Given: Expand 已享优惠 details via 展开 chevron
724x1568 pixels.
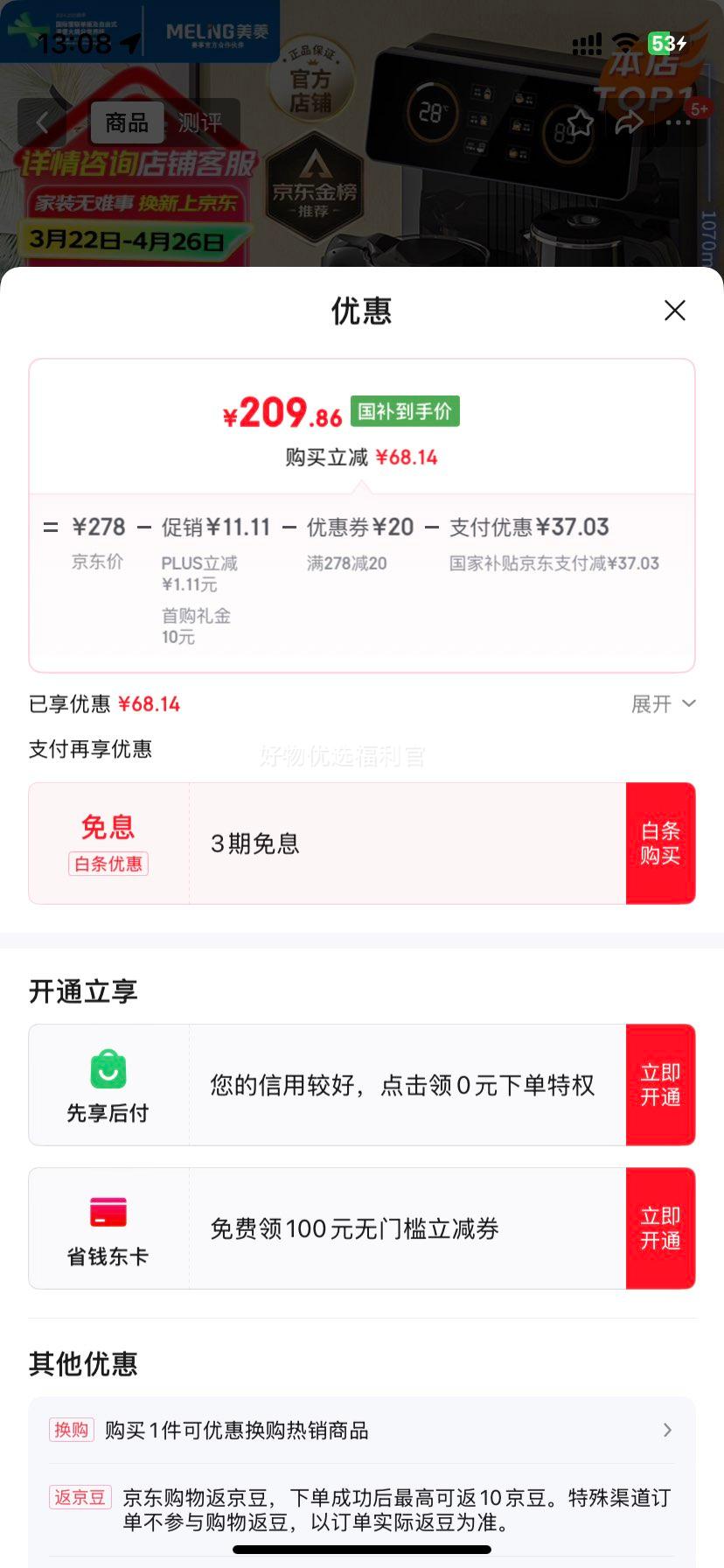Looking at the screenshot, I should click(x=663, y=703).
